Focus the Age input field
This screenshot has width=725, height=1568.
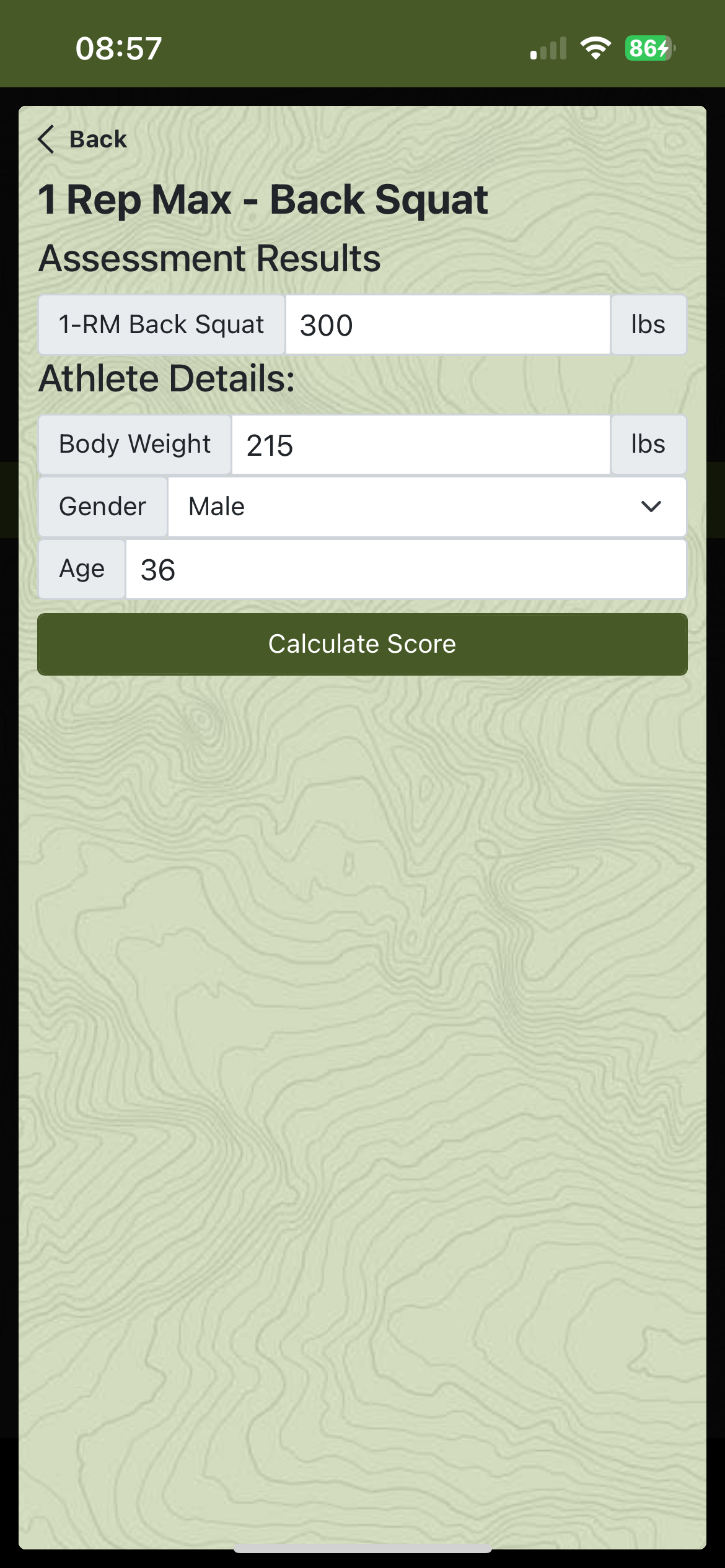(x=405, y=570)
